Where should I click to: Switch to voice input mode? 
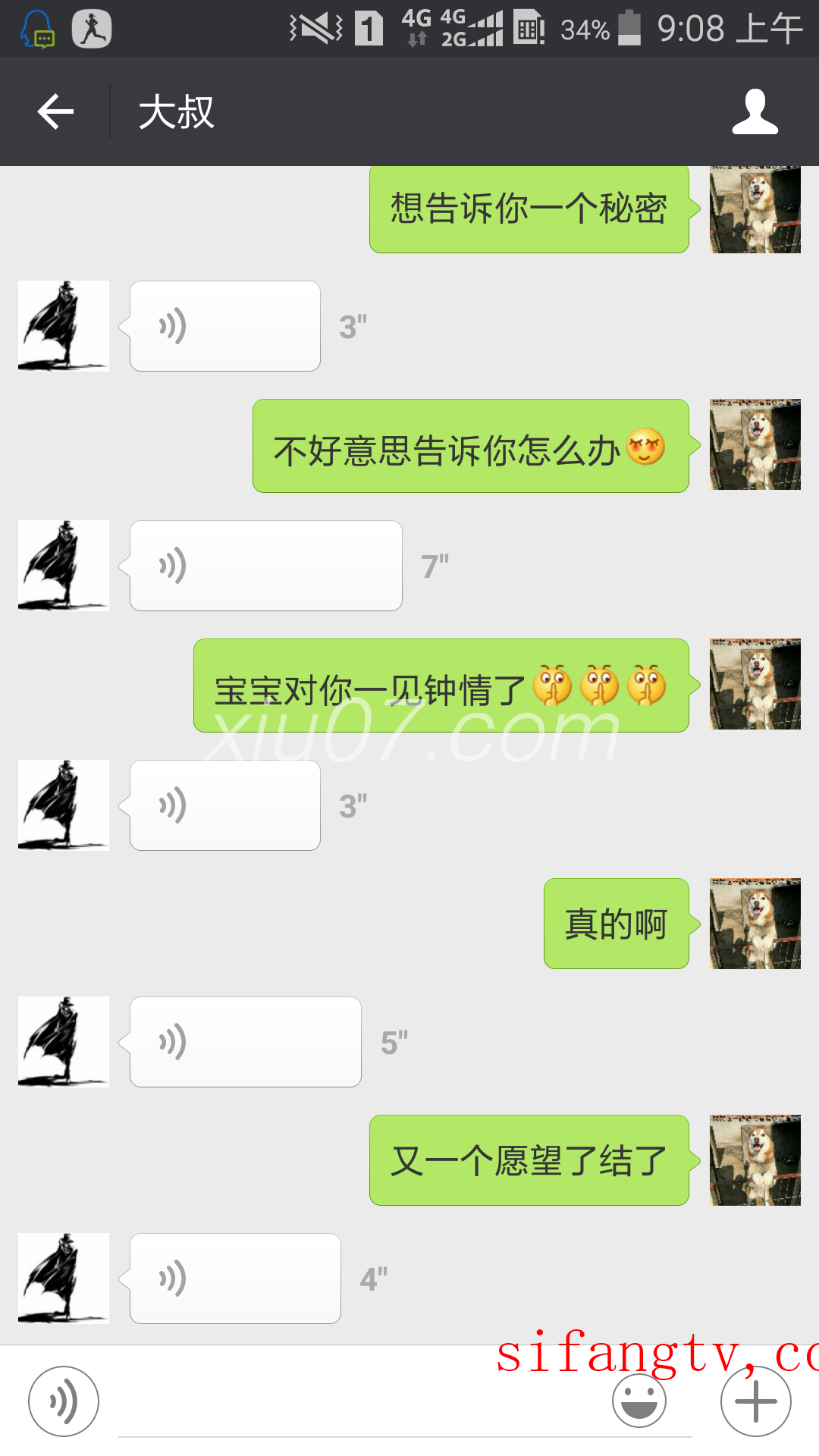coord(64,1401)
